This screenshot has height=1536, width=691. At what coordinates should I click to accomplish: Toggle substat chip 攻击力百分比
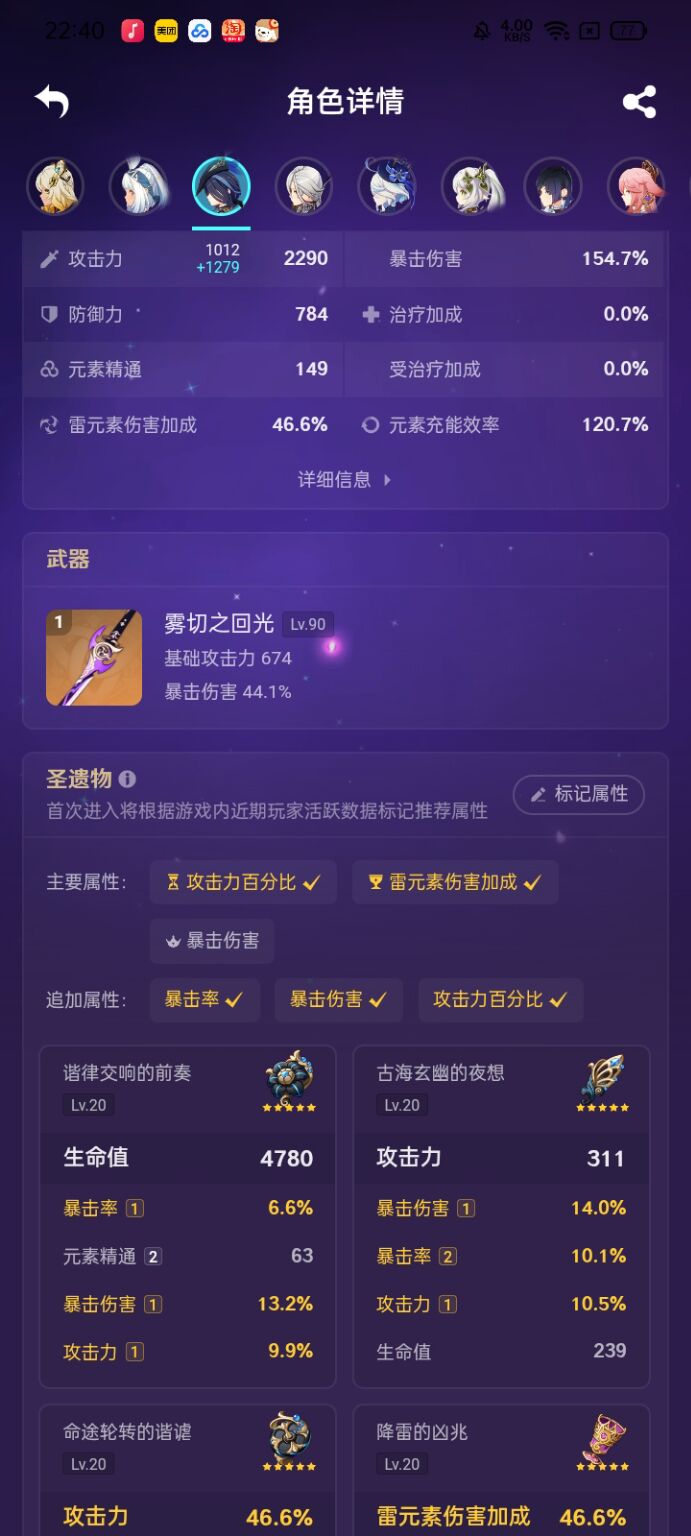point(500,999)
